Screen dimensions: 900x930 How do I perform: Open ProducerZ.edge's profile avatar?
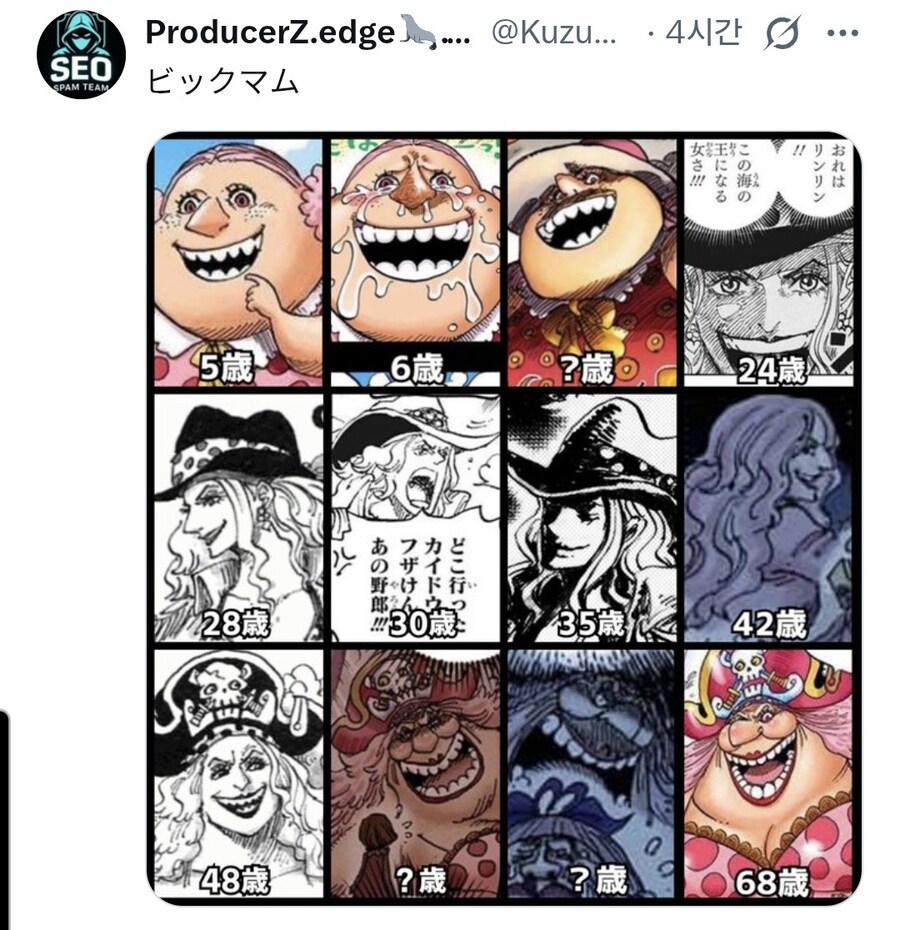81,55
